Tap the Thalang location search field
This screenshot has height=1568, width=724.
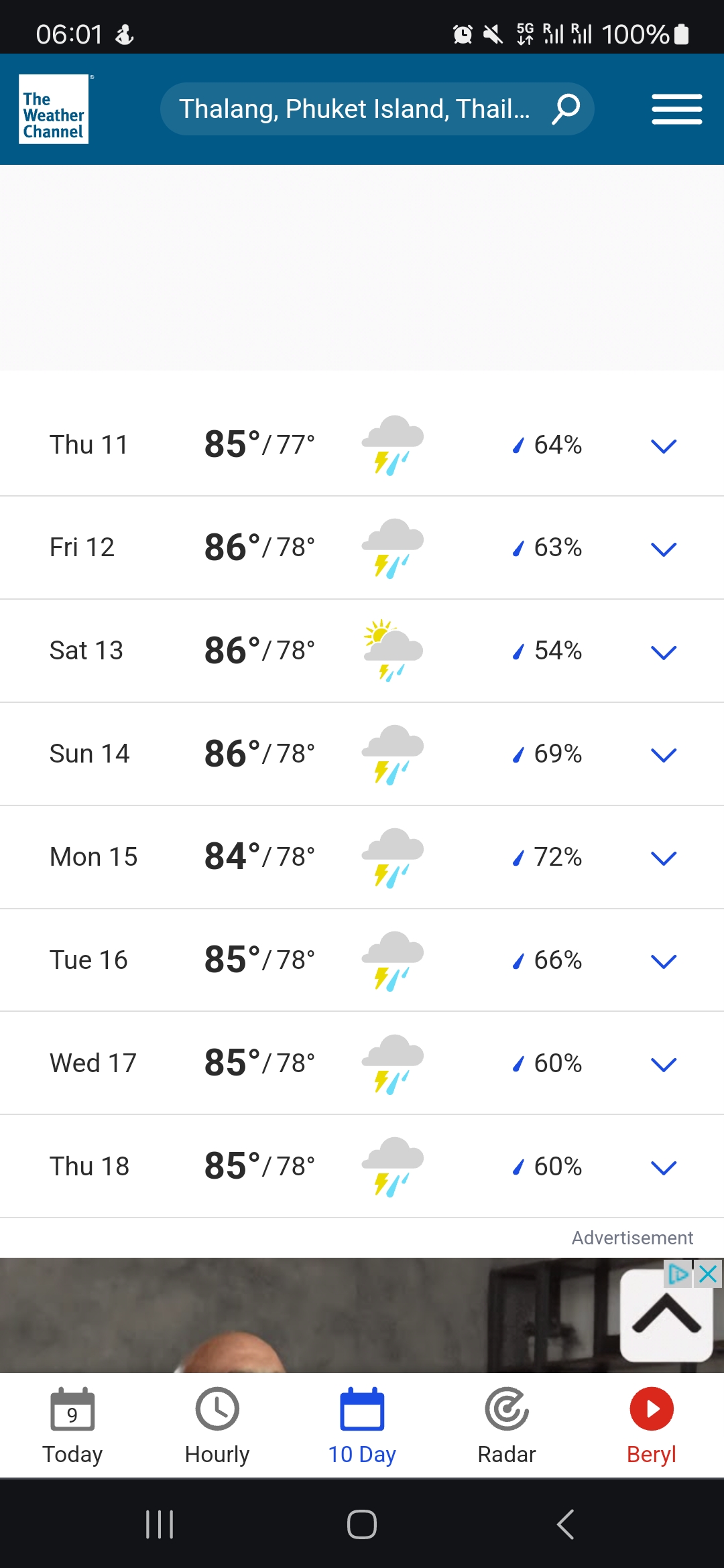tap(355, 109)
